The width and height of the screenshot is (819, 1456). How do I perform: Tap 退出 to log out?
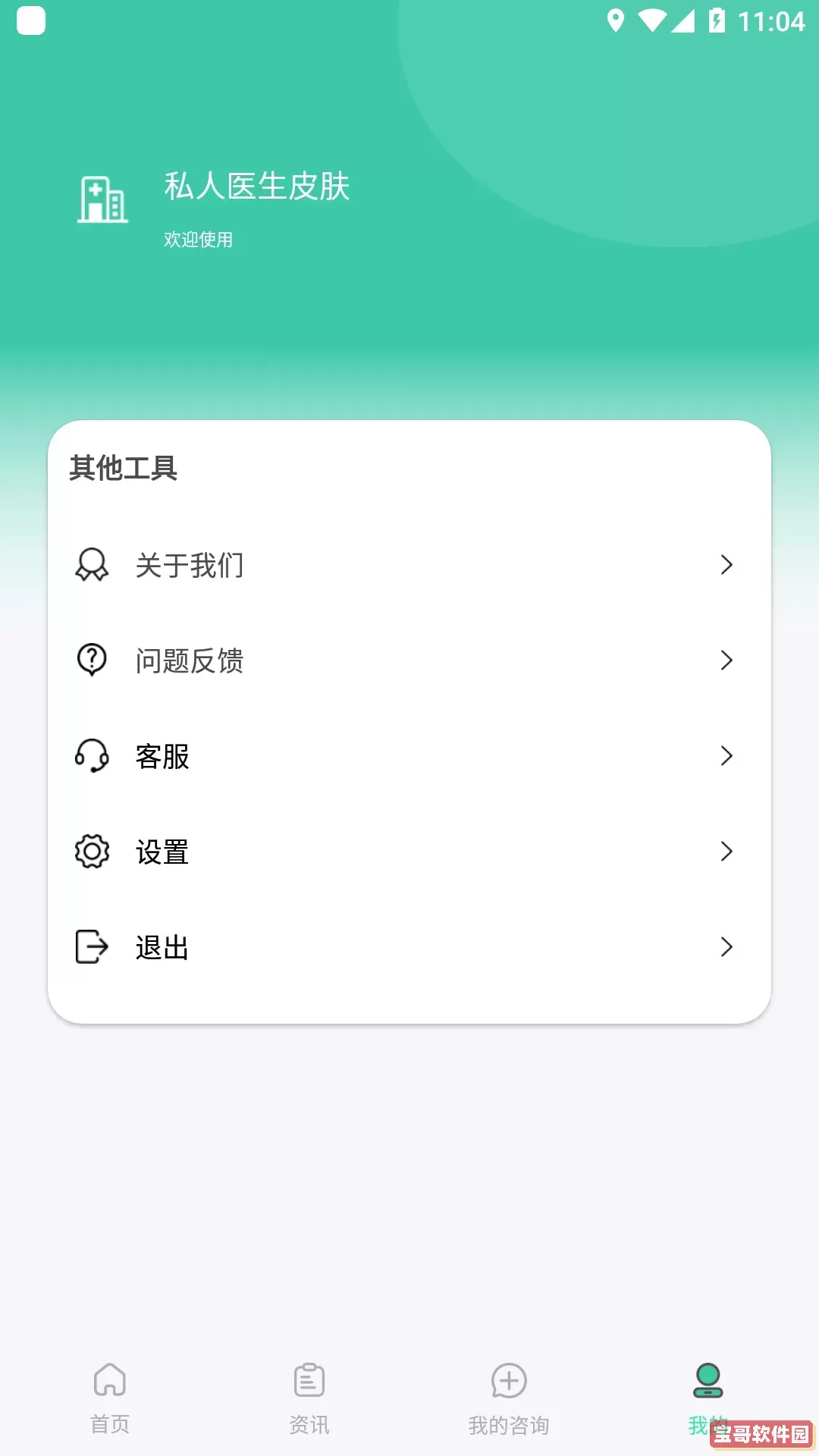161,946
